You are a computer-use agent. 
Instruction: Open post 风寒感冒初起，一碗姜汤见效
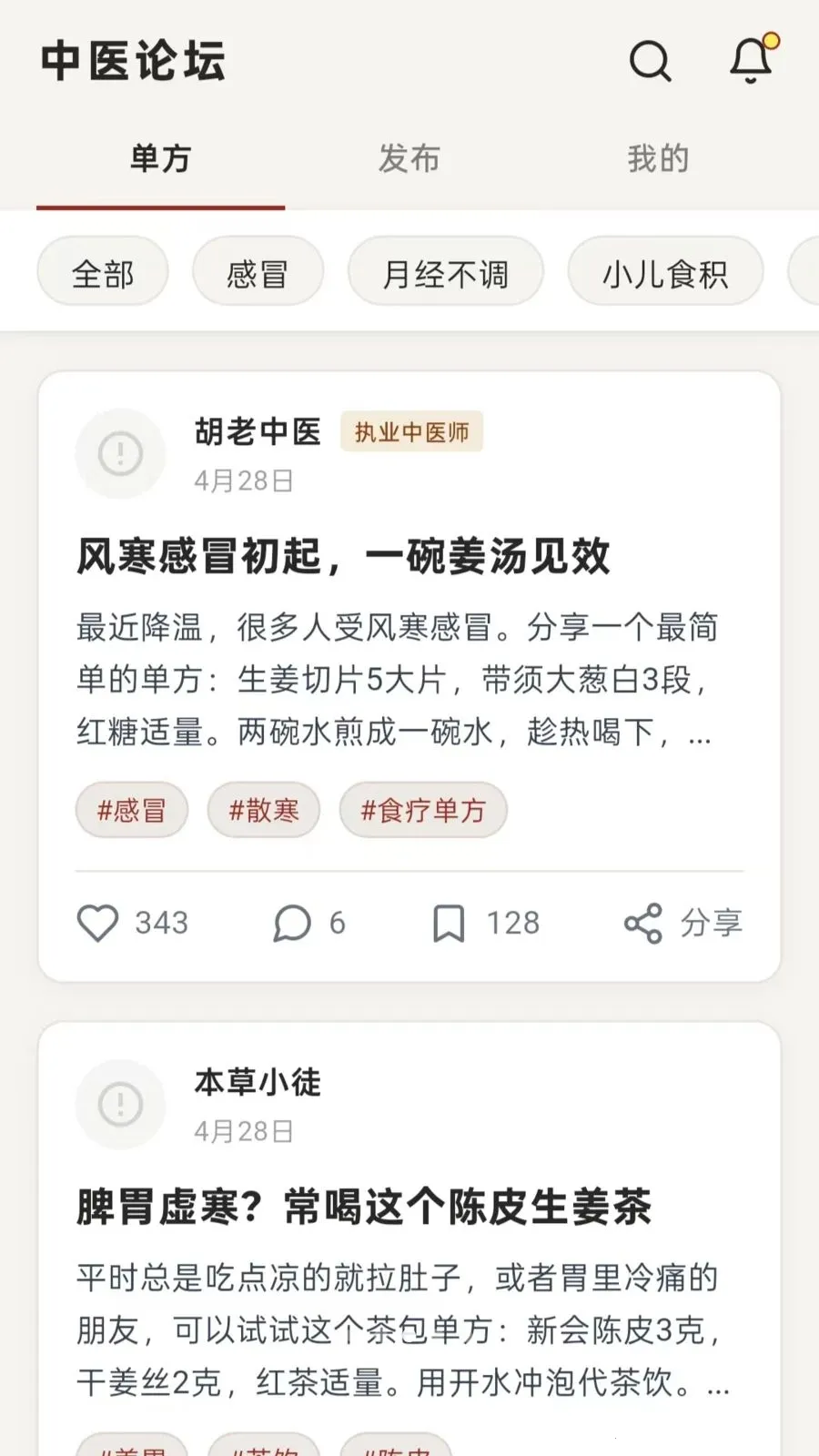click(343, 556)
